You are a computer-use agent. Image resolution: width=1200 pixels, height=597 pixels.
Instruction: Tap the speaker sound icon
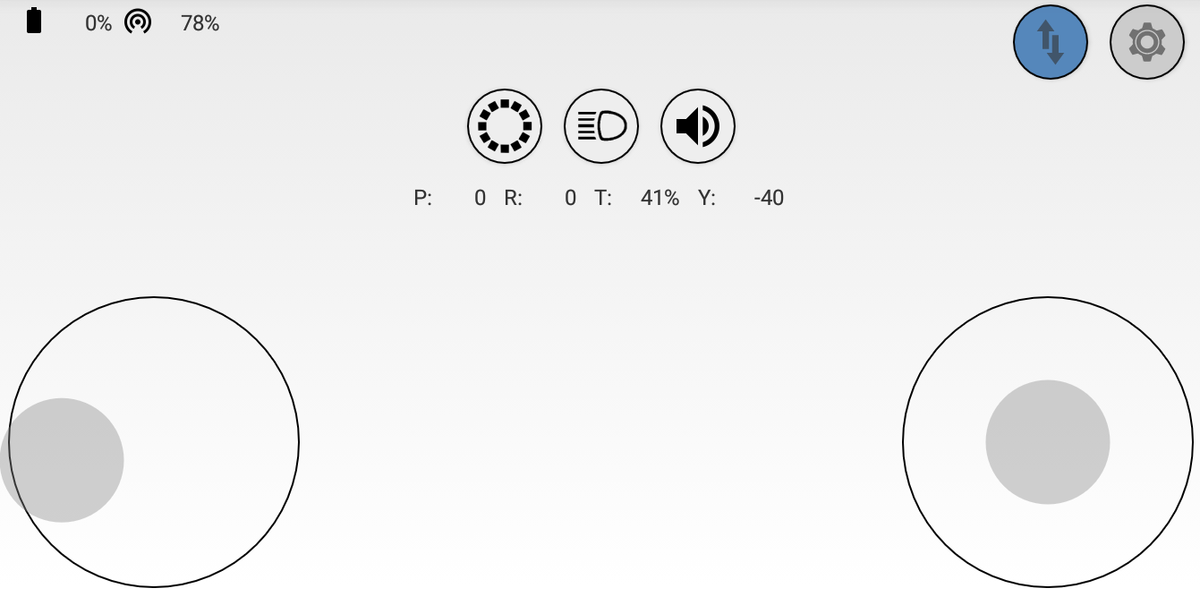pos(698,126)
